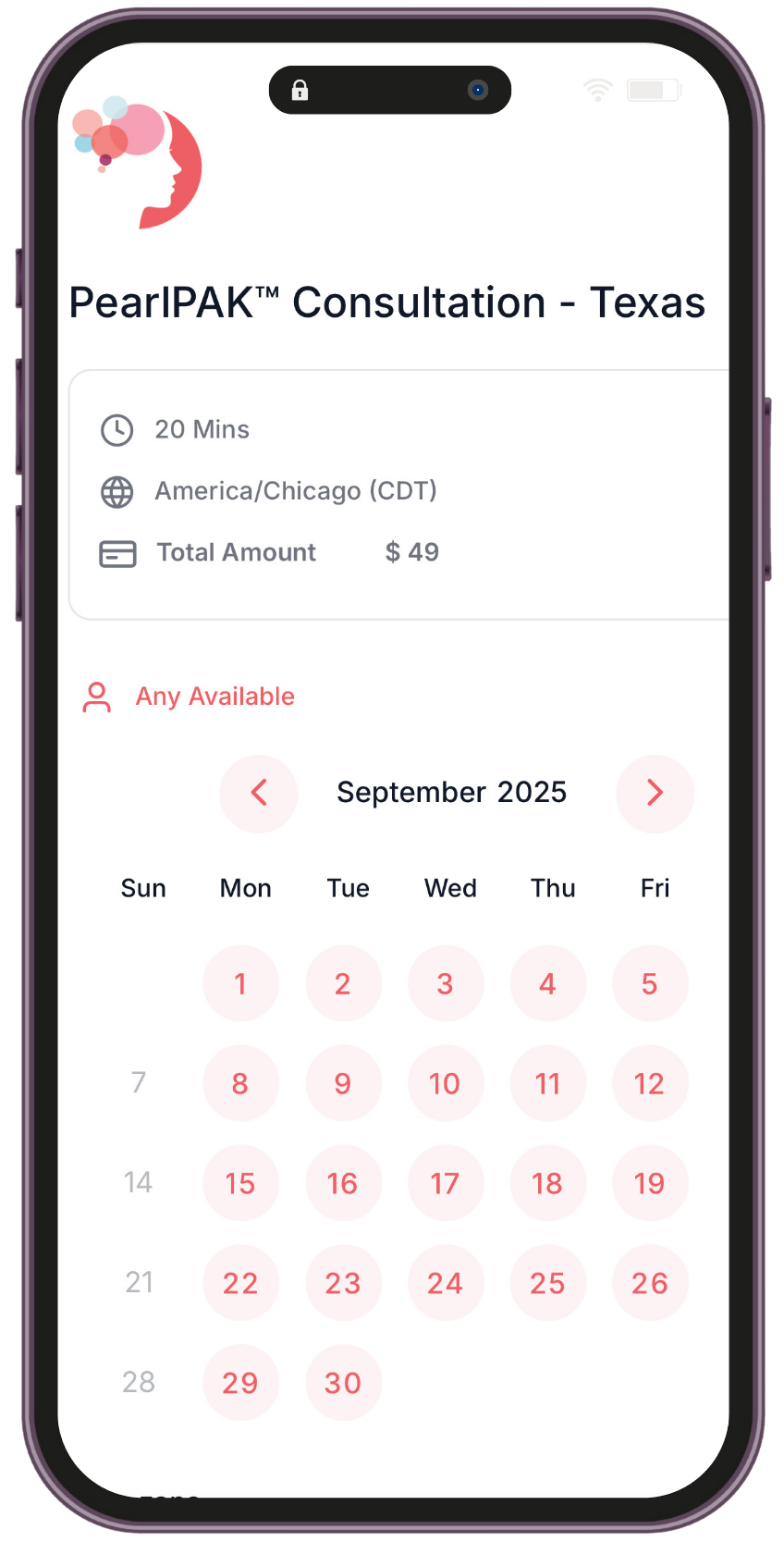The width and height of the screenshot is (784, 1542).
Task: Tap September 26 on the calendar
Action: point(650,1283)
